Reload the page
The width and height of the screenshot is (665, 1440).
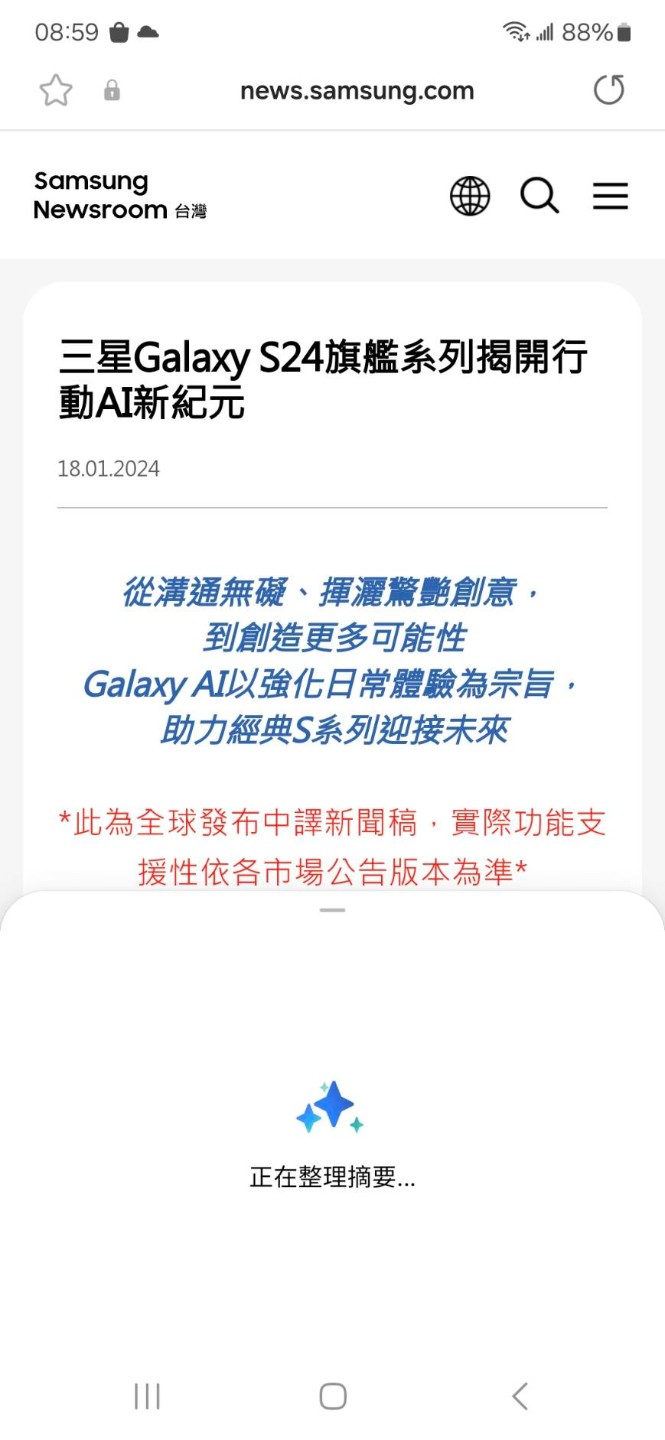click(x=608, y=91)
